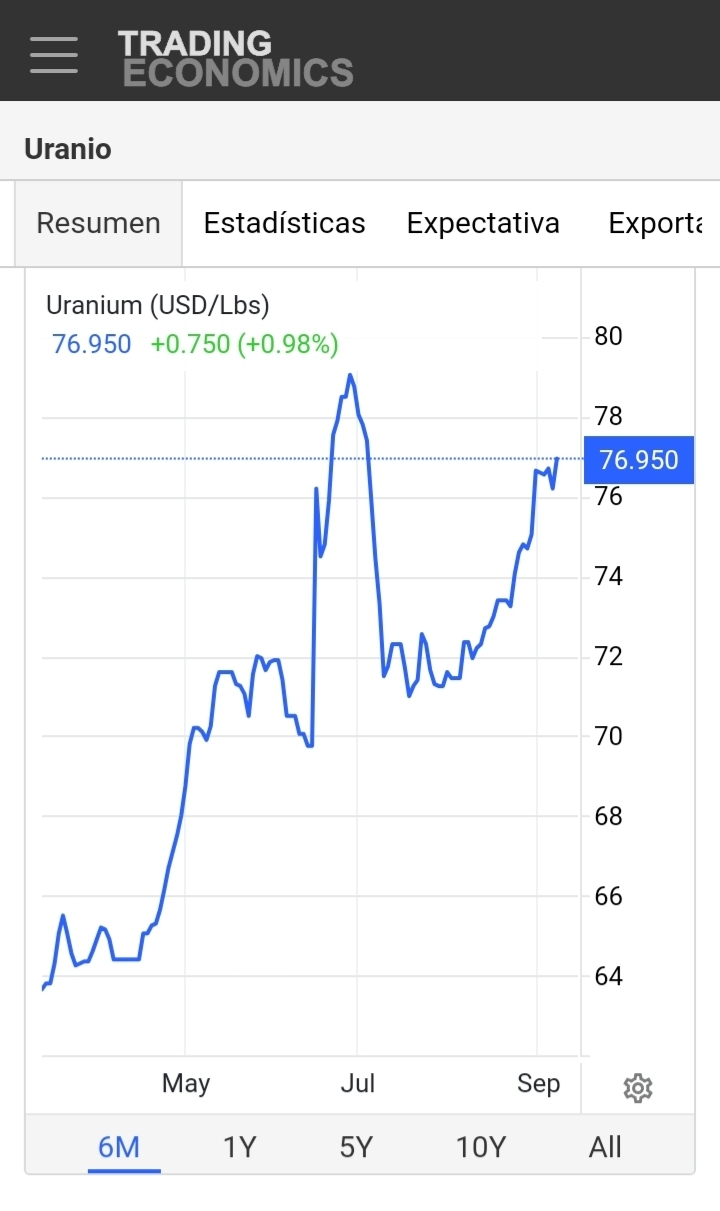The width and height of the screenshot is (720, 1211).
Task: Switch to the Resumen tab
Action: (98, 223)
